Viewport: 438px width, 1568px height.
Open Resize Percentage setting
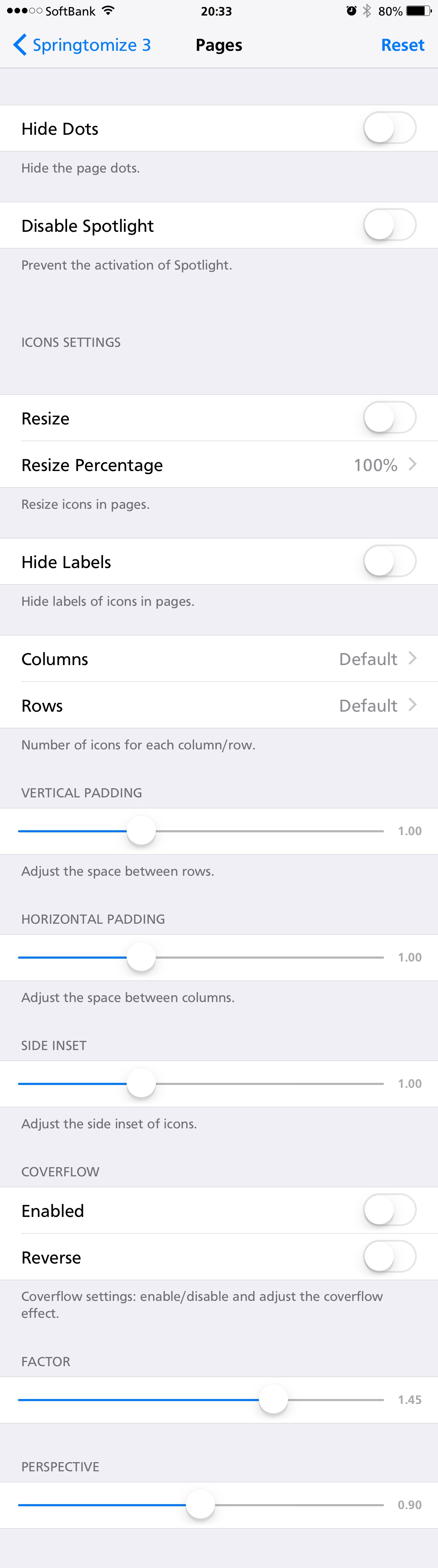(219, 464)
